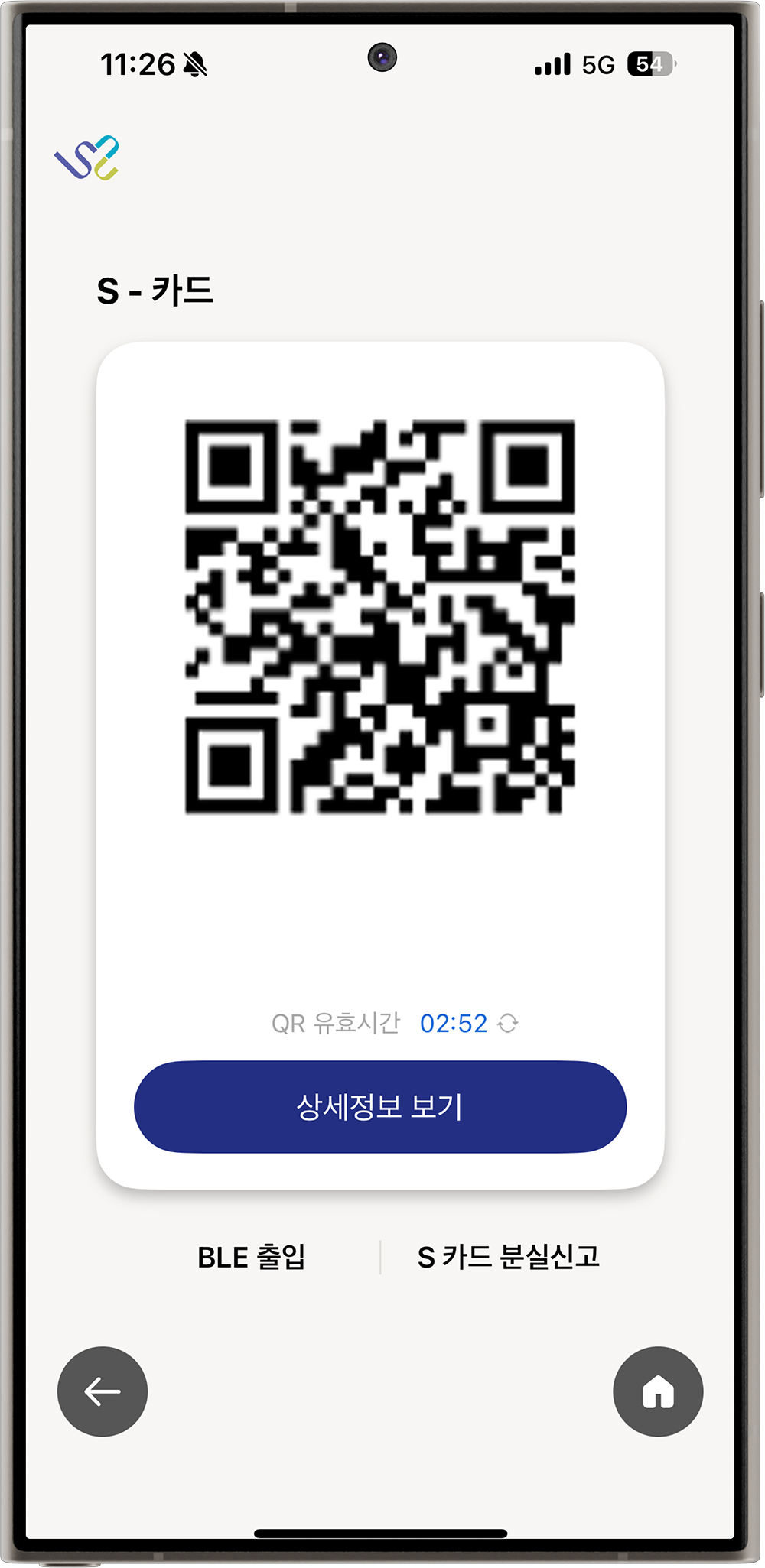Go back with the round arrow button
Image resolution: width=765 pixels, height=1568 pixels.
tap(103, 1391)
